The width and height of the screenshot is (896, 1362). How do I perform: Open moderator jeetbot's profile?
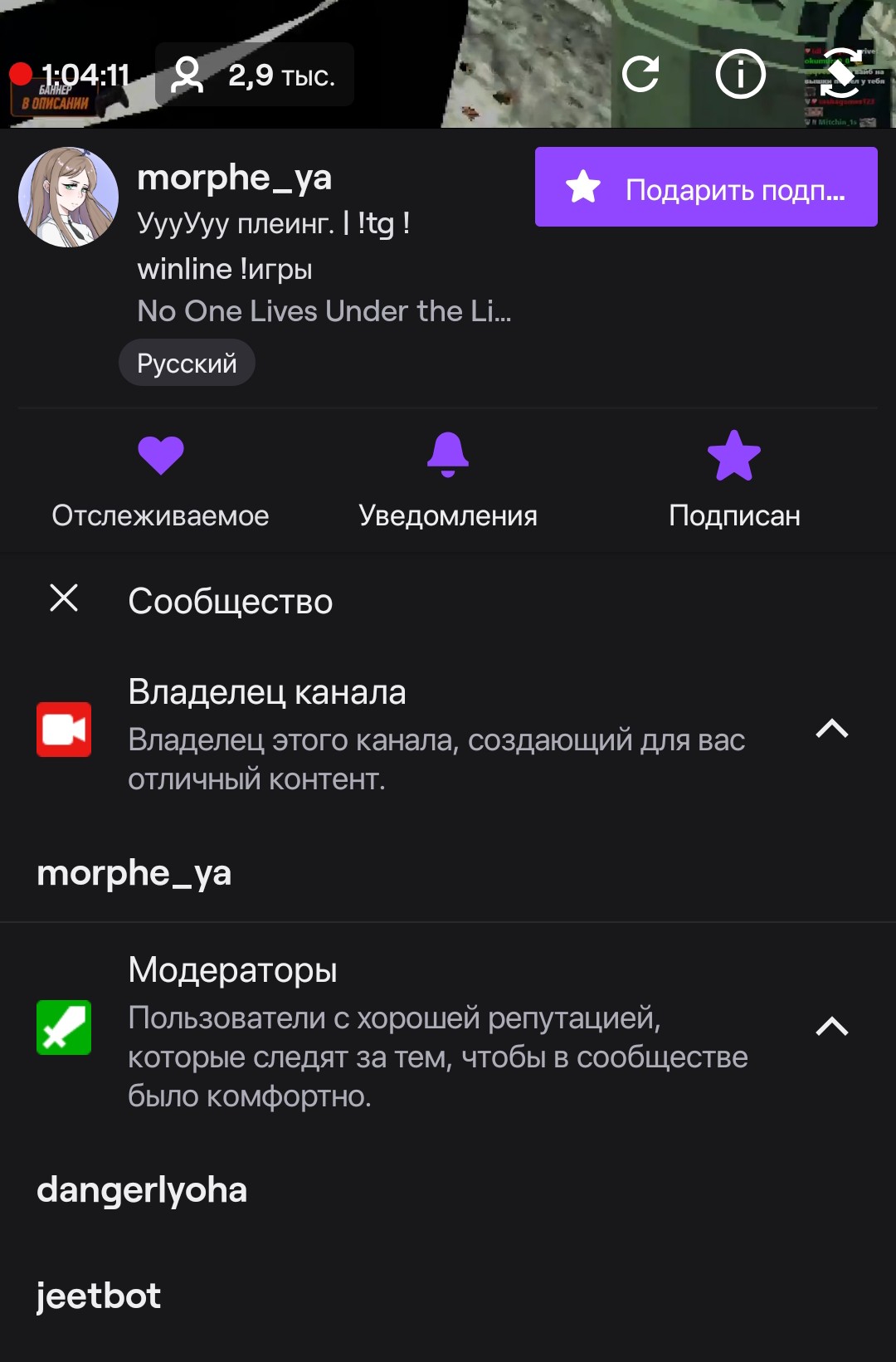click(99, 1296)
